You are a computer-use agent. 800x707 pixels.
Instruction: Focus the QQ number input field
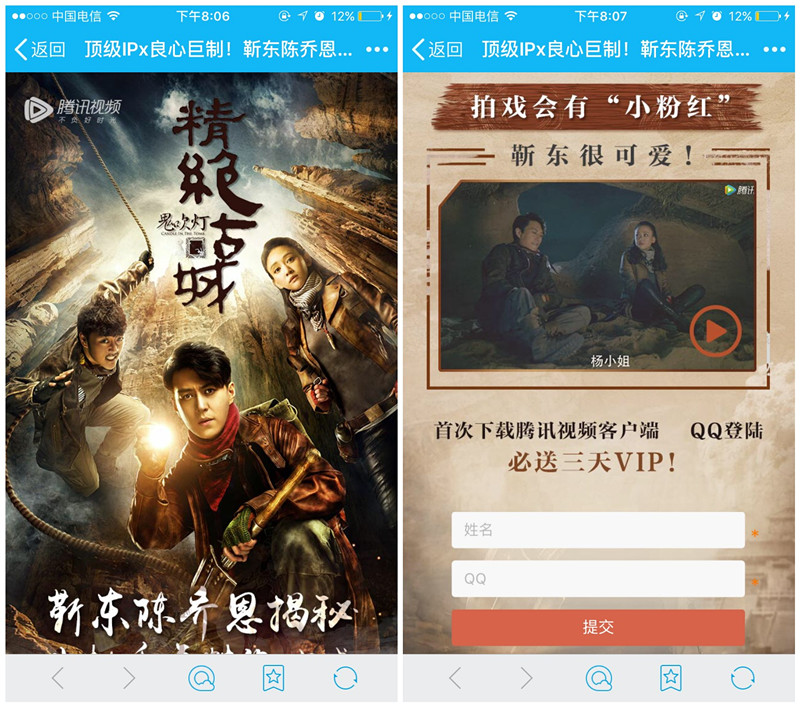tap(598, 578)
